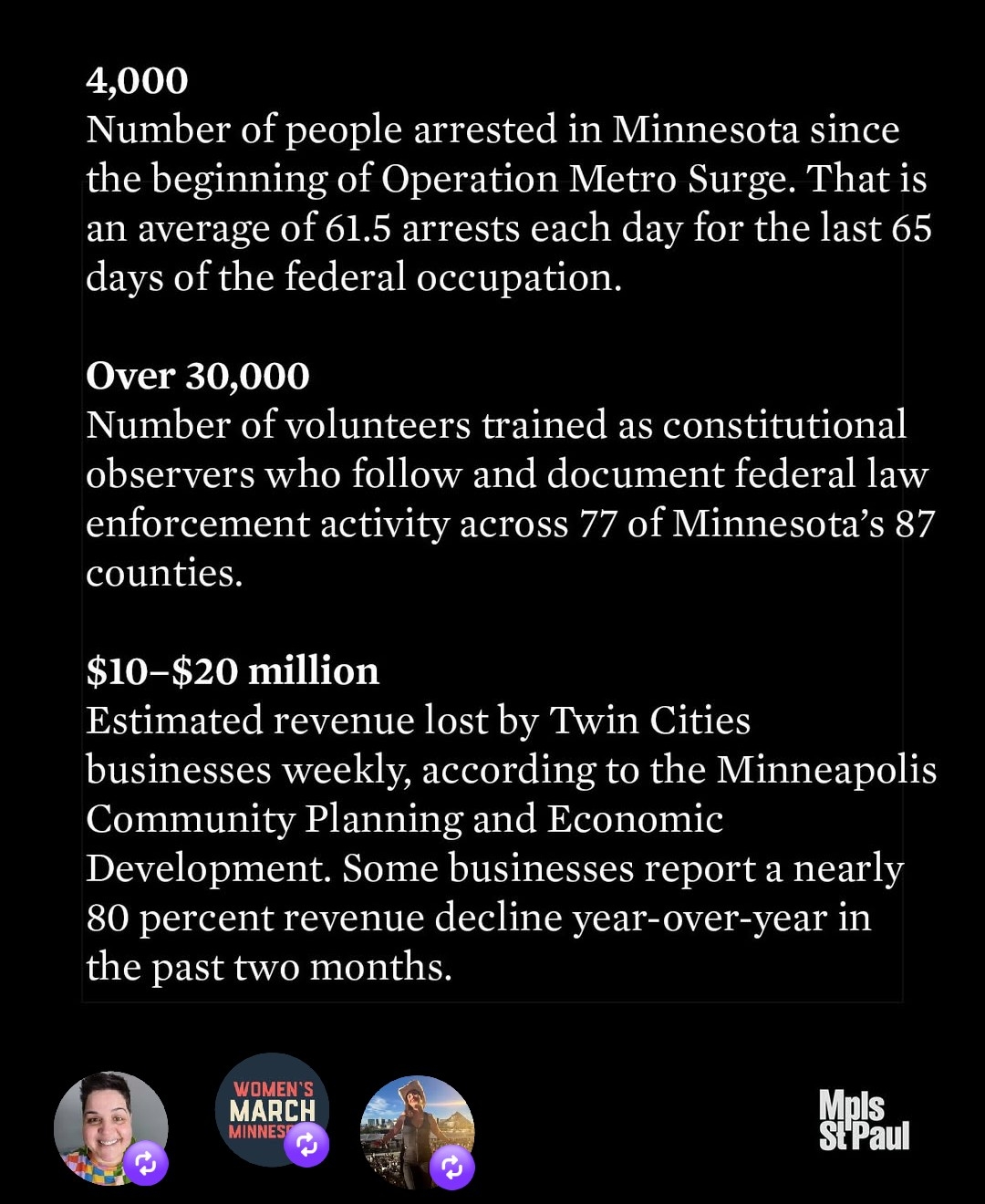The height and width of the screenshot is (1204, 985).
Task: Open the repost avatar with the city skyline photo
Action: click(417, 1132)
